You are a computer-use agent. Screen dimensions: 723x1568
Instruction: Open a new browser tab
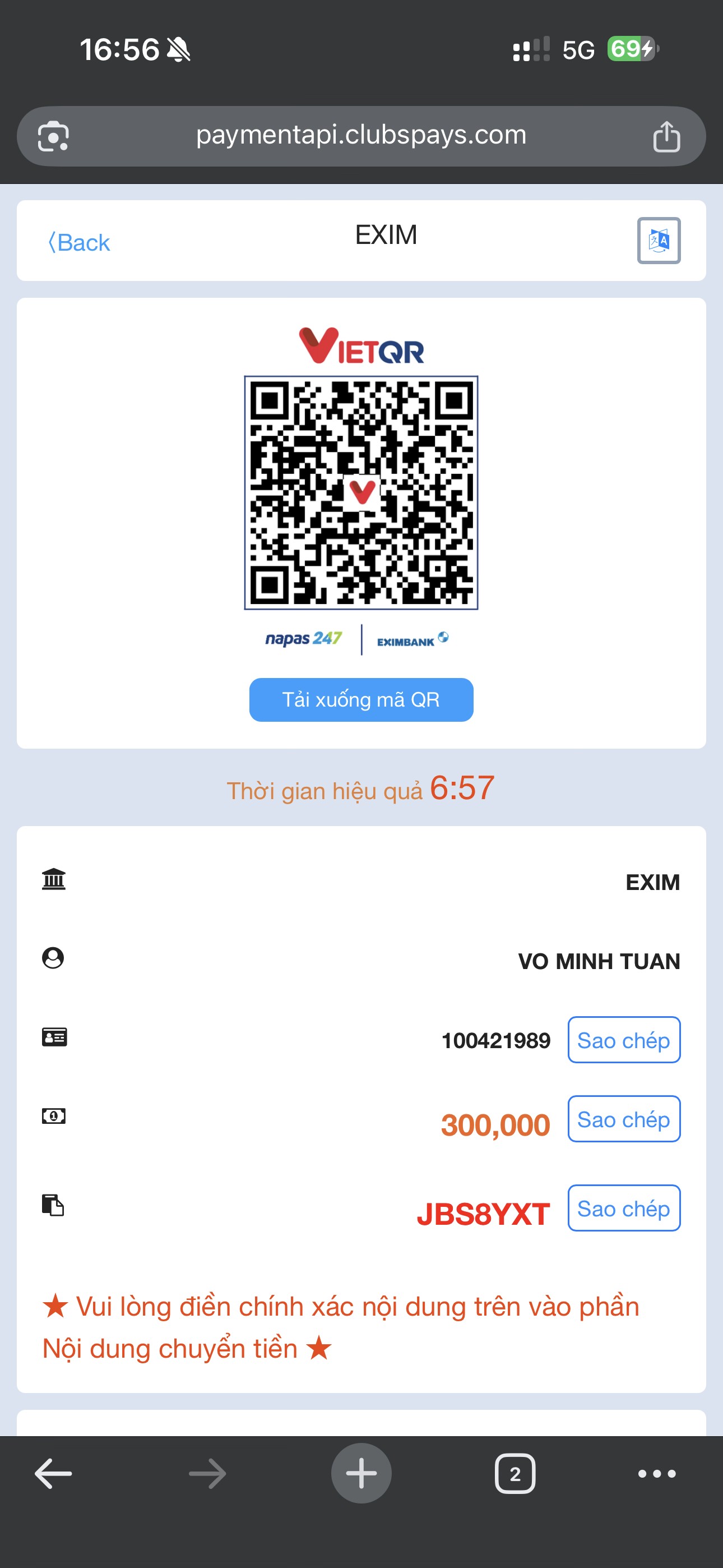tap(361, 1474)
